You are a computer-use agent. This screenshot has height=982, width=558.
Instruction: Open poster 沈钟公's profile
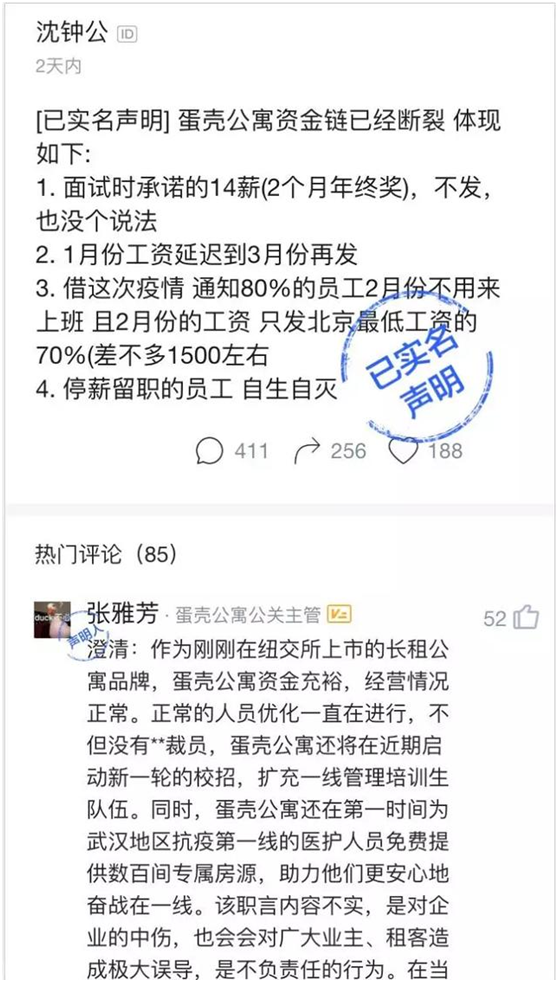71,33
